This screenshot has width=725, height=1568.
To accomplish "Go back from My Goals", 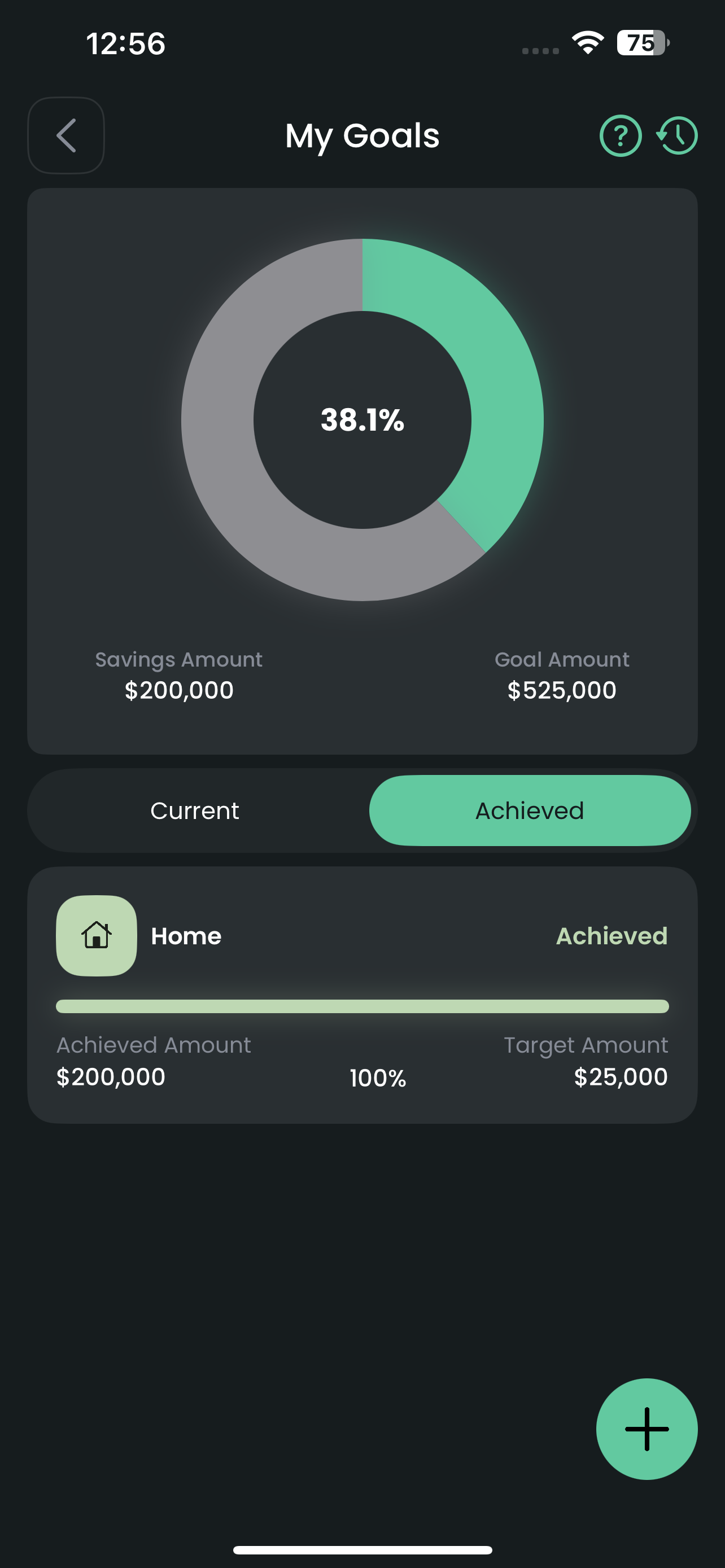I will pyautogui.click(x=65, y=135).
